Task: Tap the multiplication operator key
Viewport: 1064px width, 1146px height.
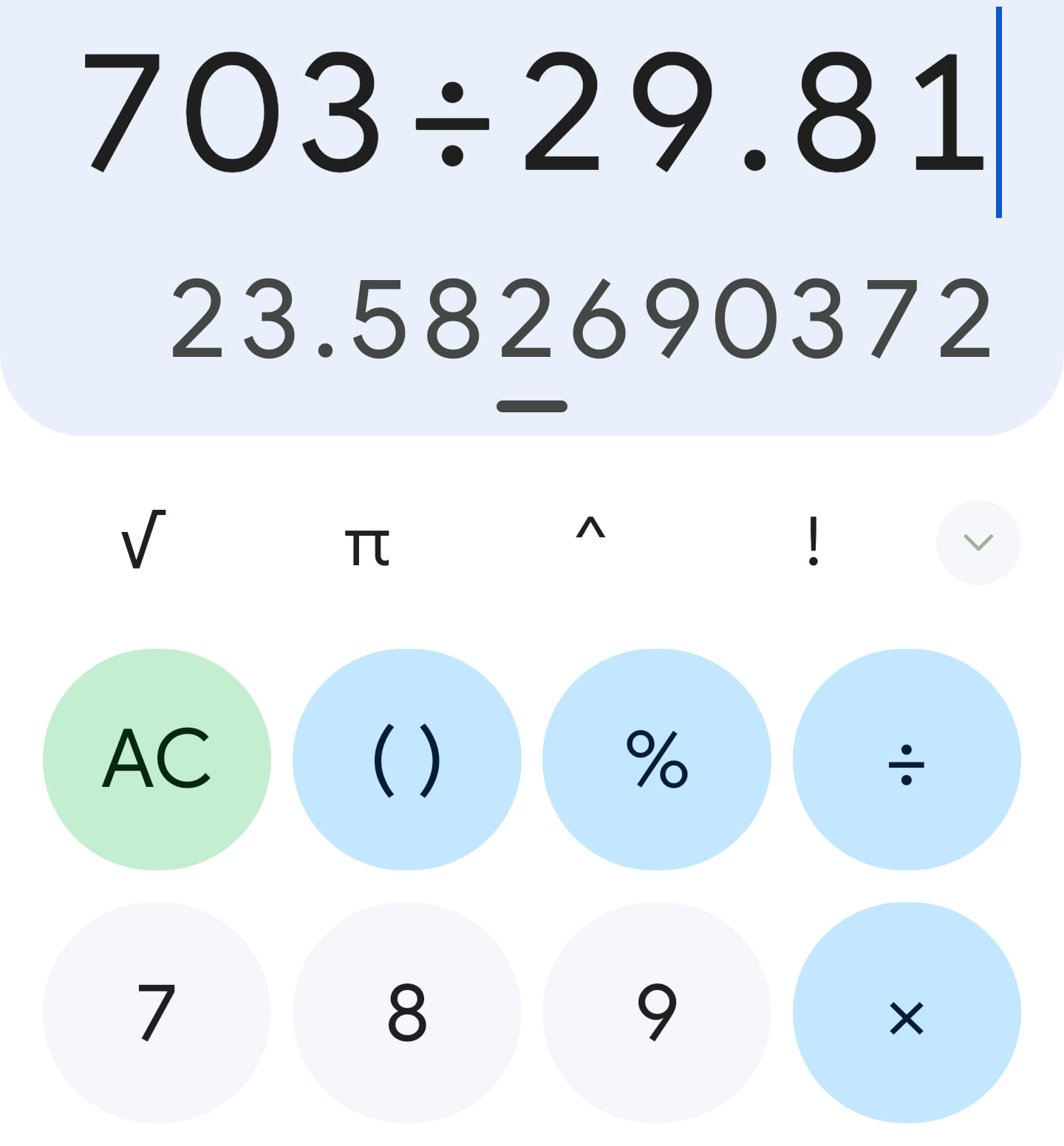Action: pos(906,1012)
